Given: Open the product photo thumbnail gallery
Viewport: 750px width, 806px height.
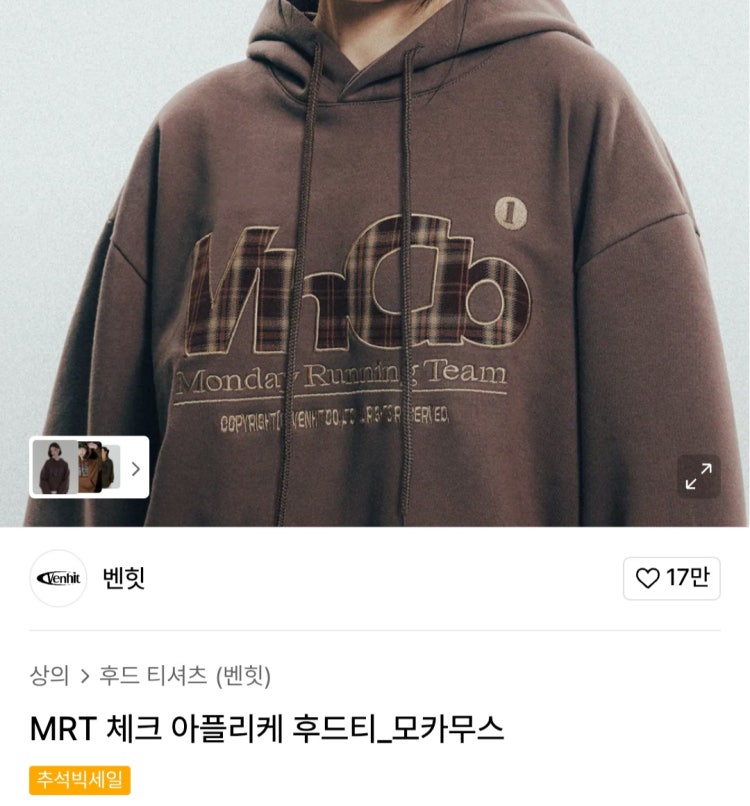Looking at the screenshot, I should [89, 467].
